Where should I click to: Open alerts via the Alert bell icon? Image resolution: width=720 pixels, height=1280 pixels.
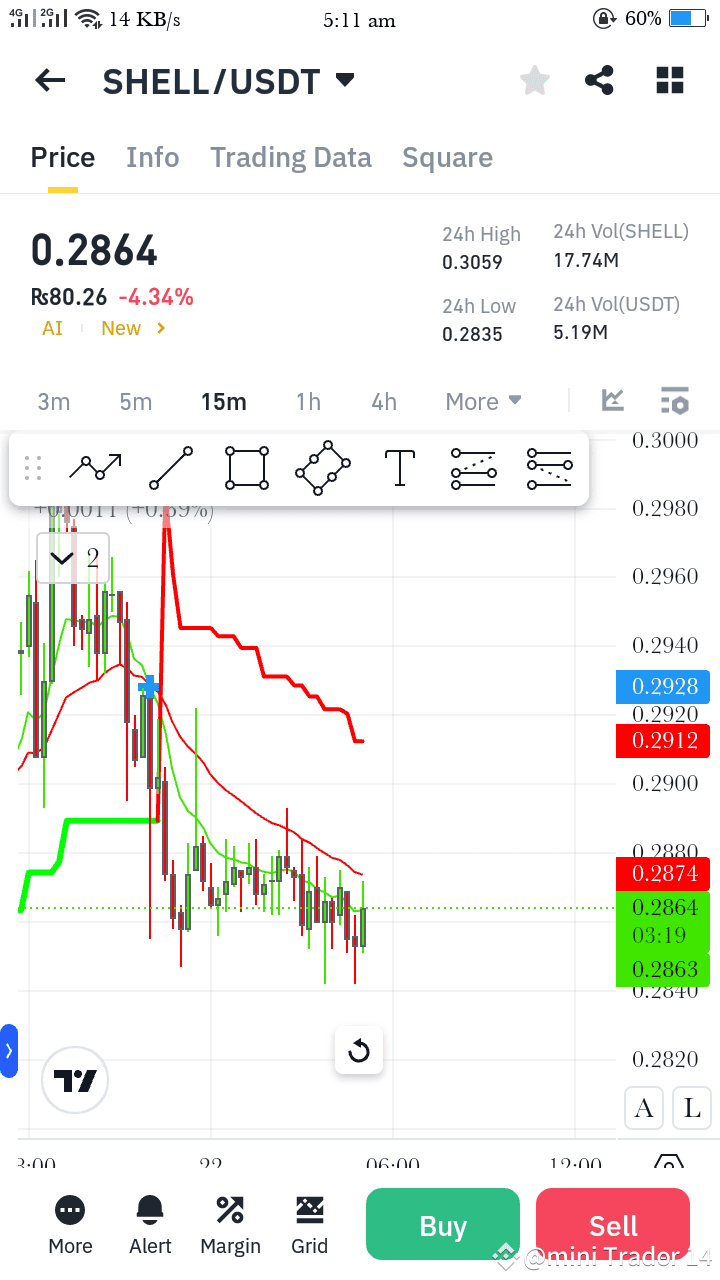[x=149, y=1224]
